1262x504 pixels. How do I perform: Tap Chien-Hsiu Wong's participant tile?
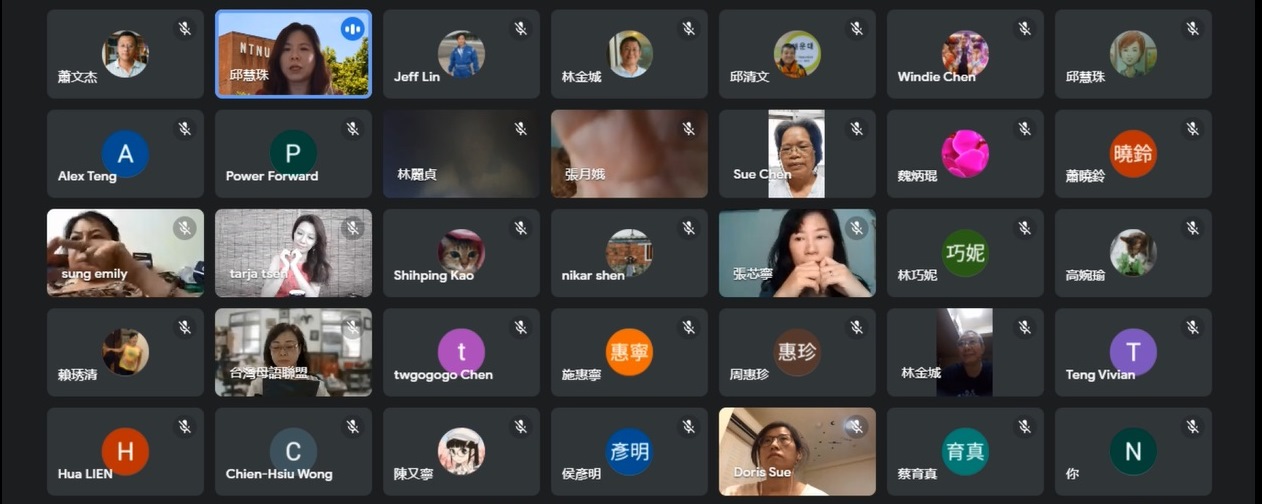pyautogui.click(x=293, y=450)
